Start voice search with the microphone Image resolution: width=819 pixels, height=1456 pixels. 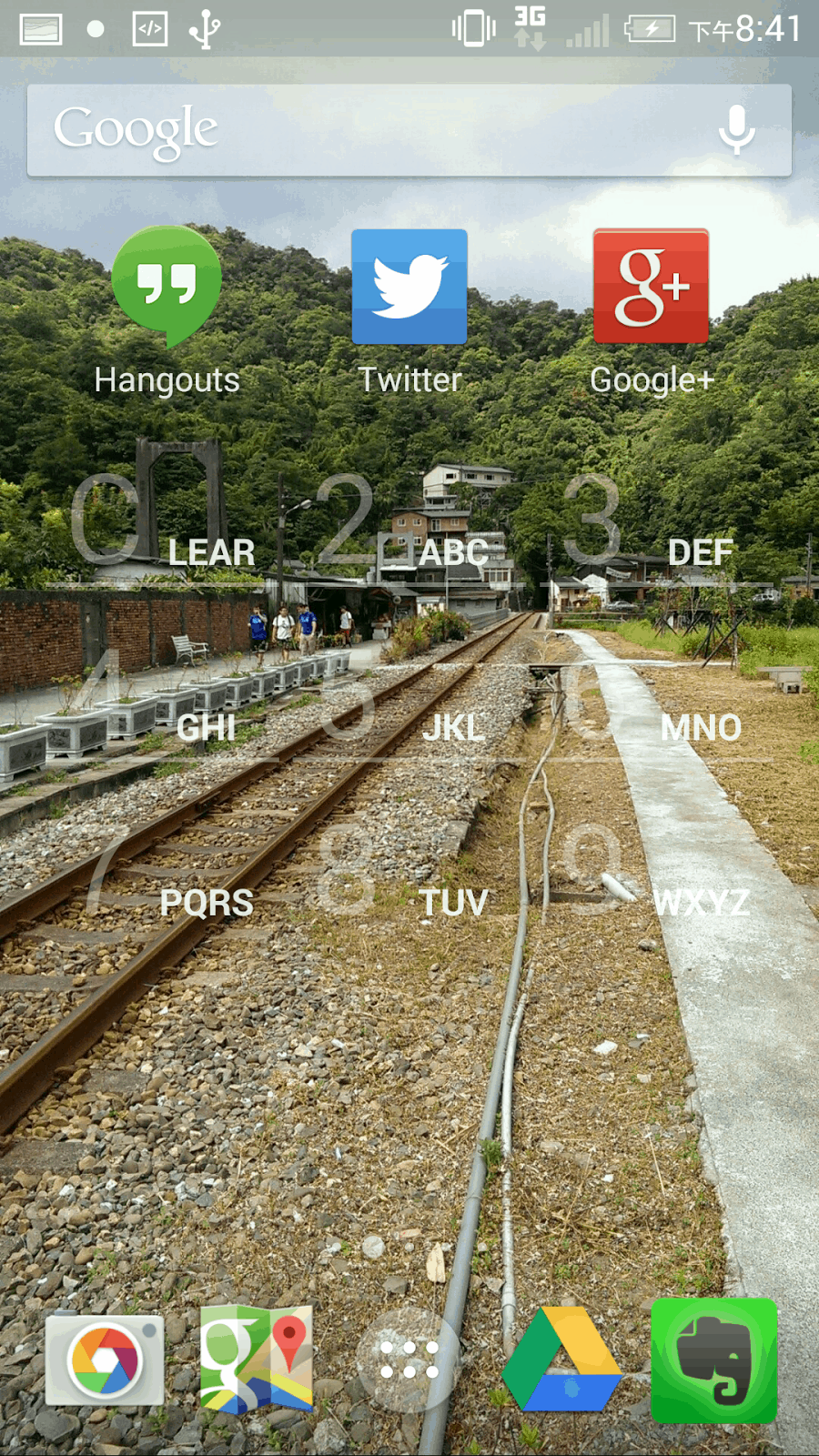coord(736,130)
